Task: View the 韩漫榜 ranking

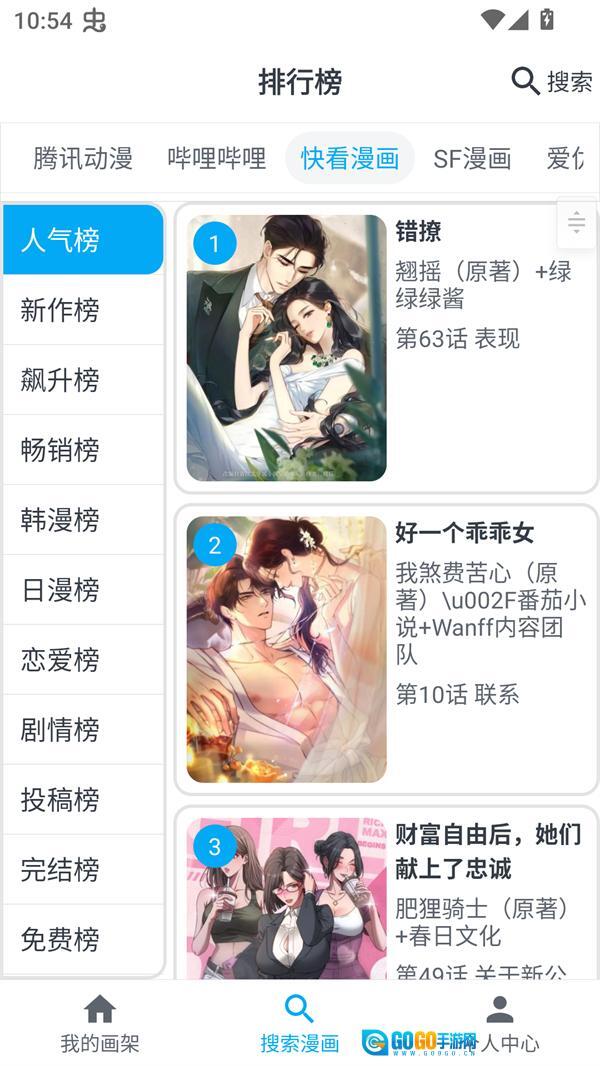Action: tap(83, 520)
